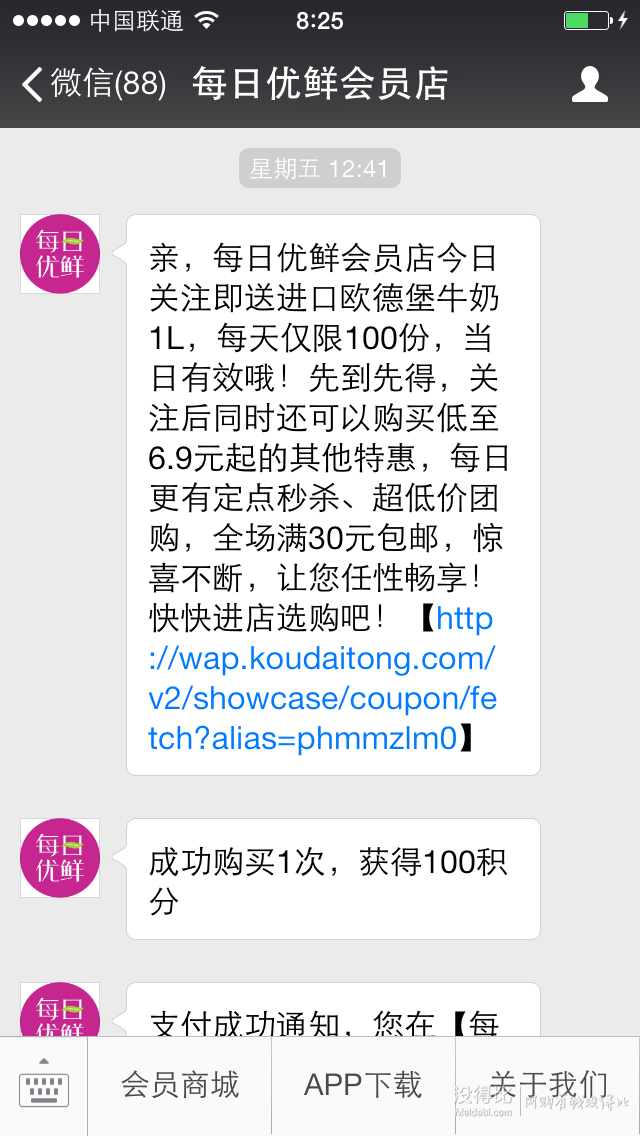Tap the 每日优鲜 avatar beside the promotion message
This screenshot has width=640, height=1136.
pyautogui.click(x=60, y=254)
